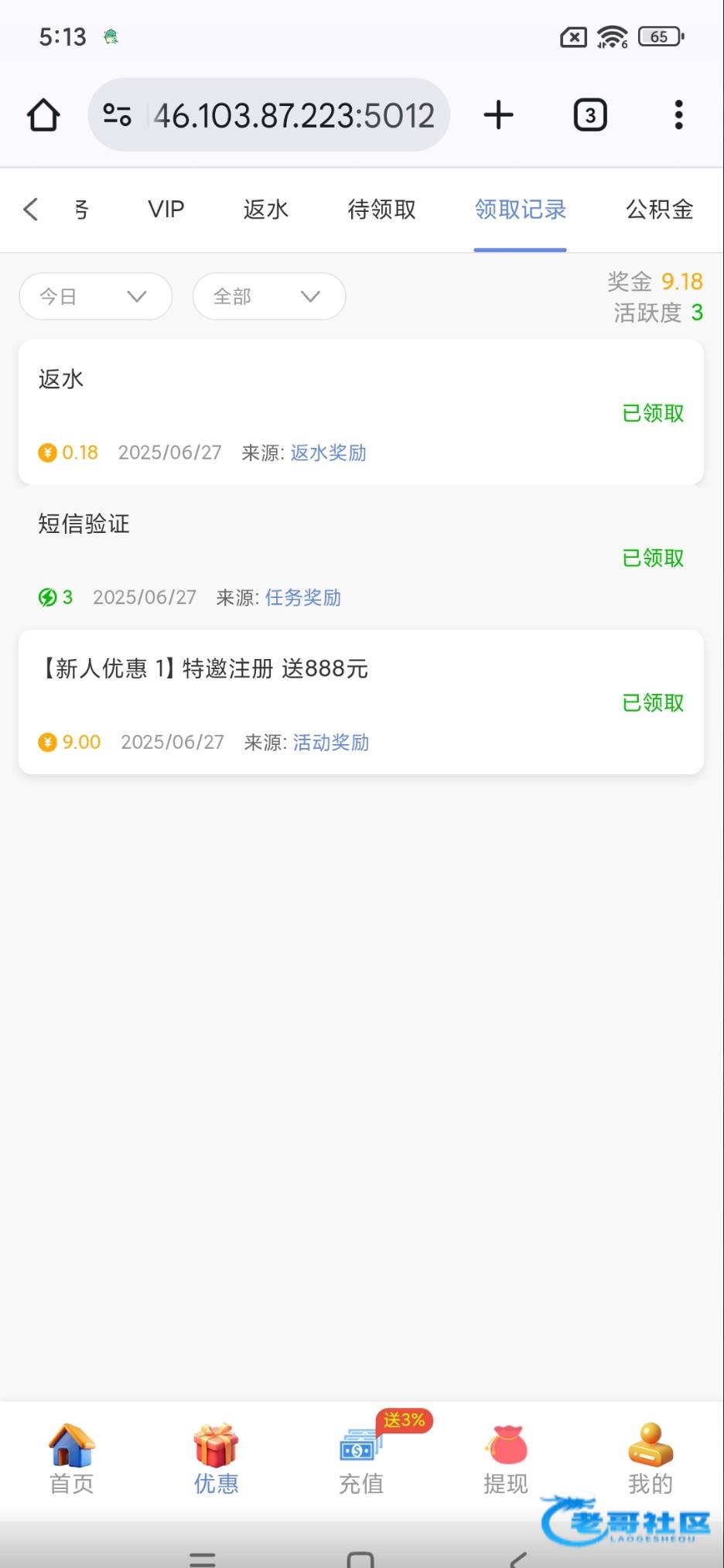Select the 公积金 tab
The height and width of the screenshot is (1568, 724).
(x=659, y=209)
